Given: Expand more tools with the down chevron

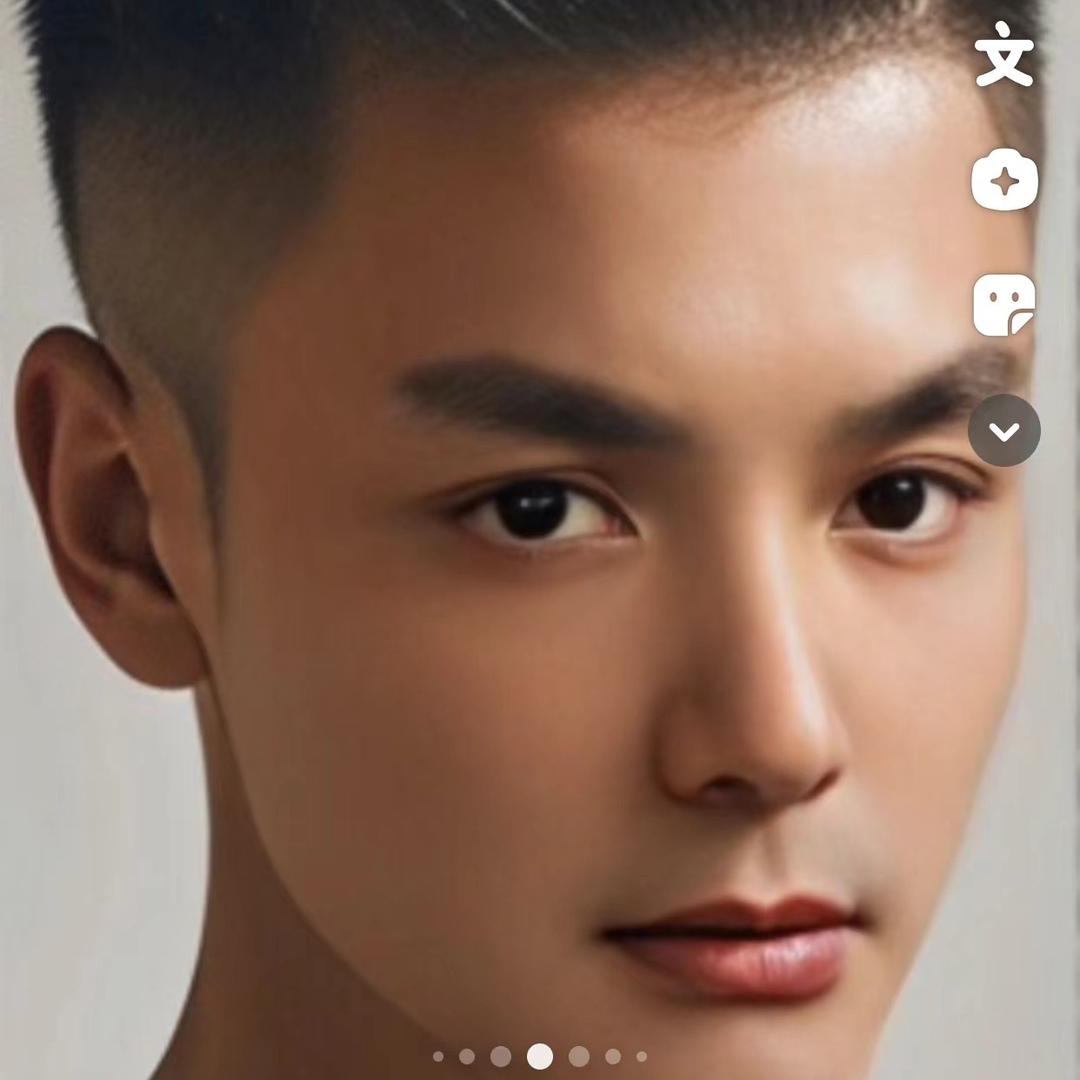Looking at the screenshot, I should point(1004,431).
